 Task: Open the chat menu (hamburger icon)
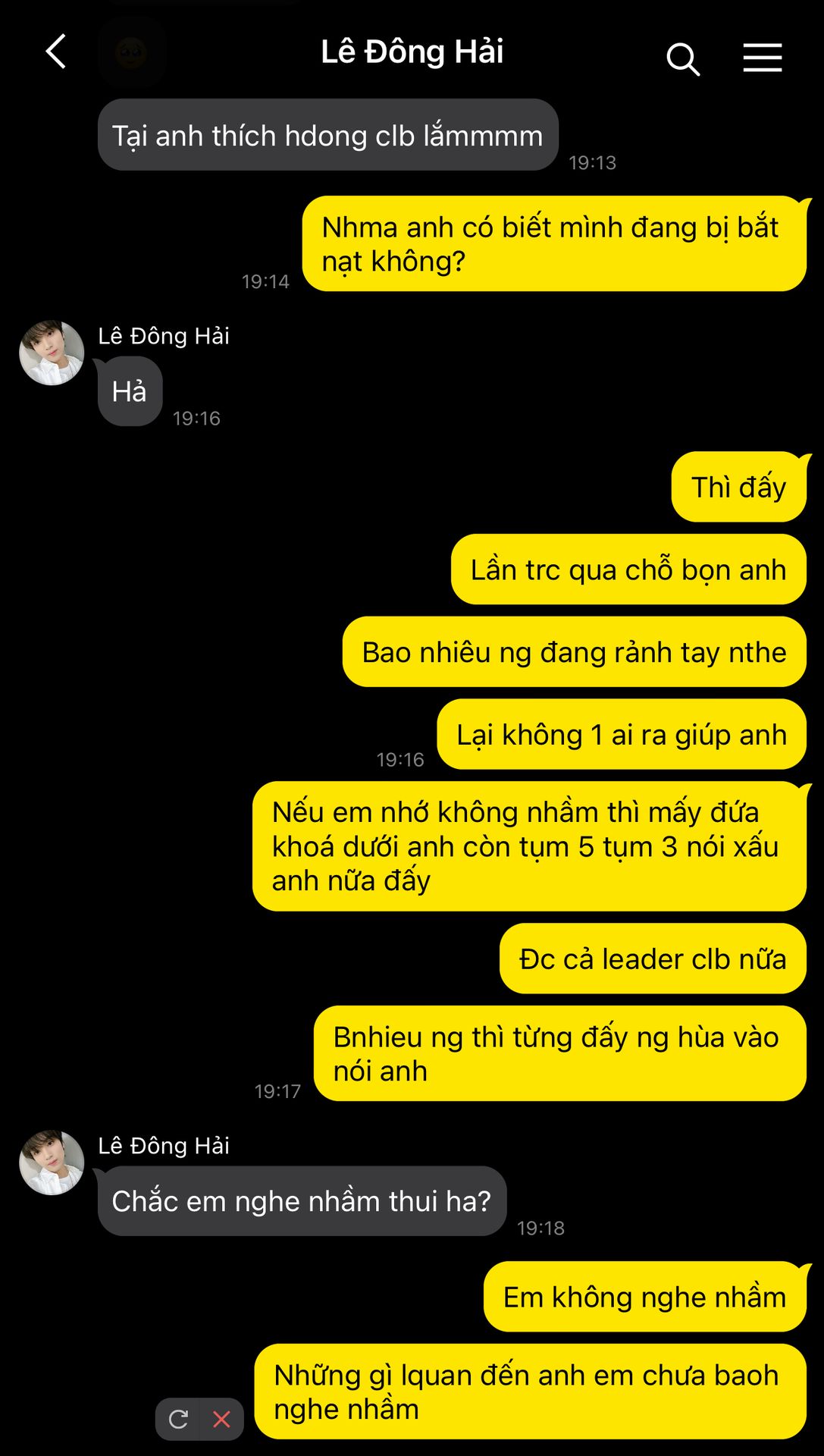click(x=762, y=58)
